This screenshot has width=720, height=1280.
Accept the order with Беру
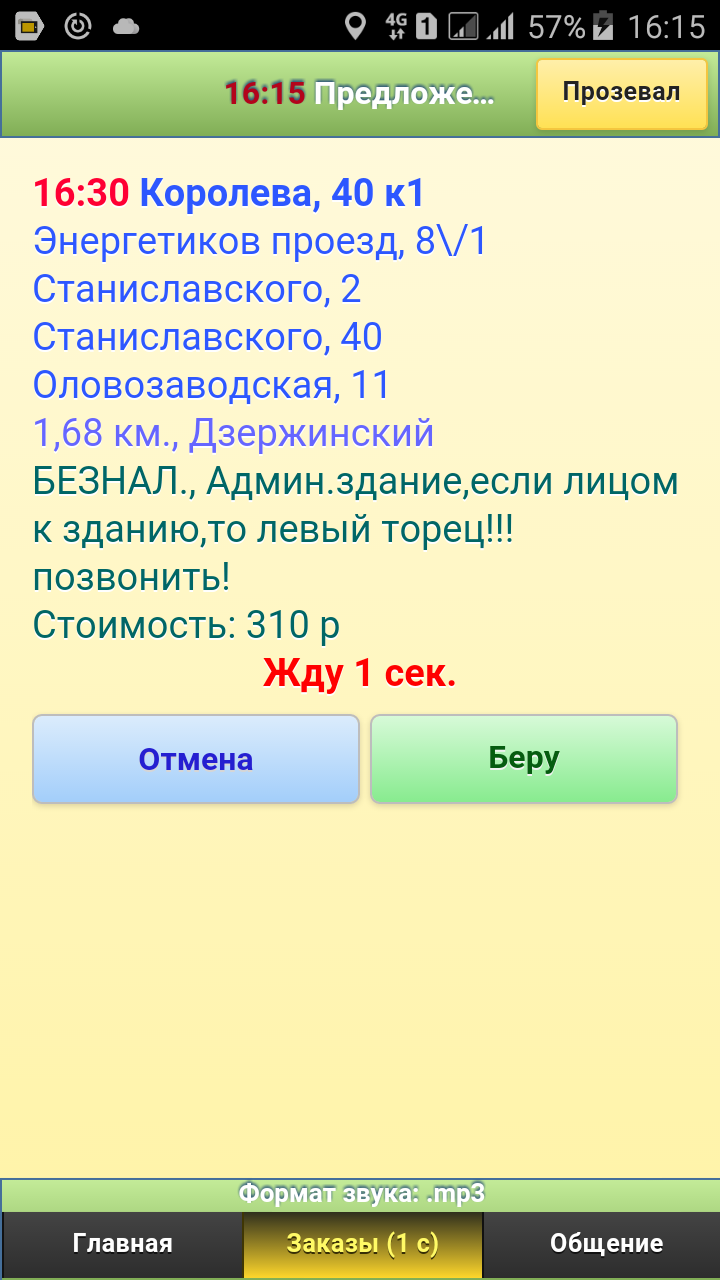click(x=524, y=759)
